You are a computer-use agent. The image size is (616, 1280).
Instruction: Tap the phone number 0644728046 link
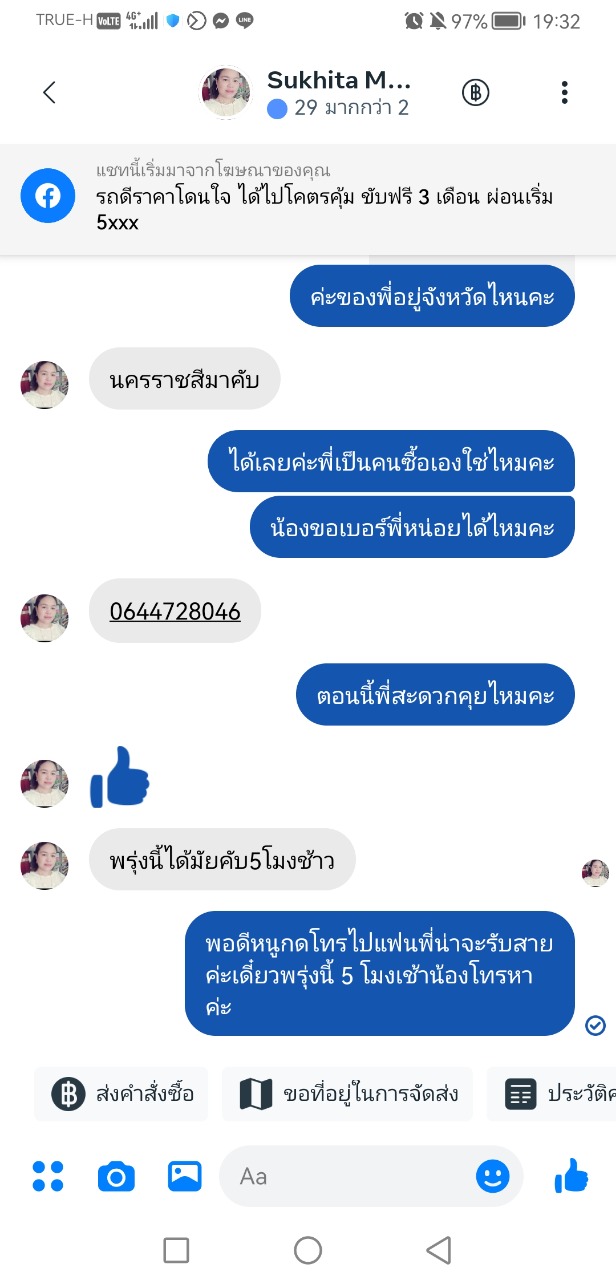click(x=175, y=611)
